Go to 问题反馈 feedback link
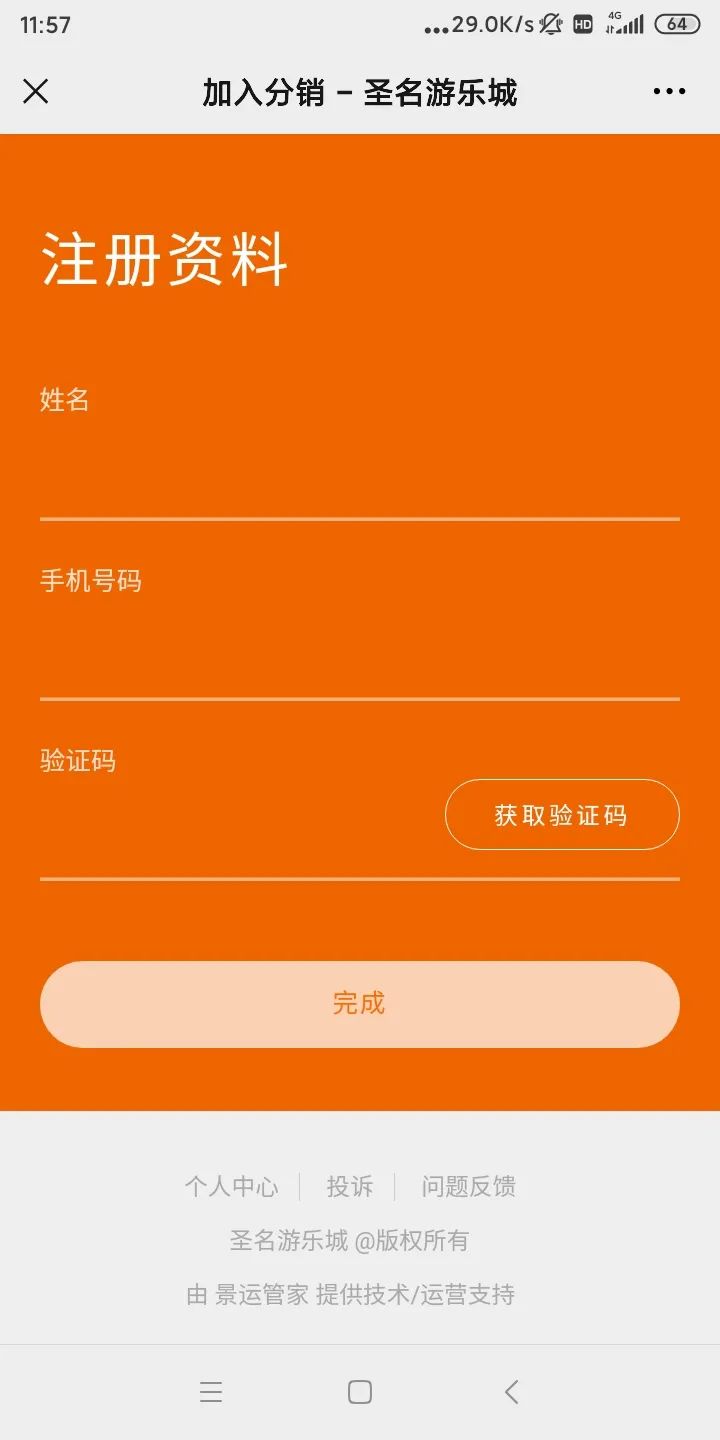Screen dimensions: 720x1440 [468, 1187]
